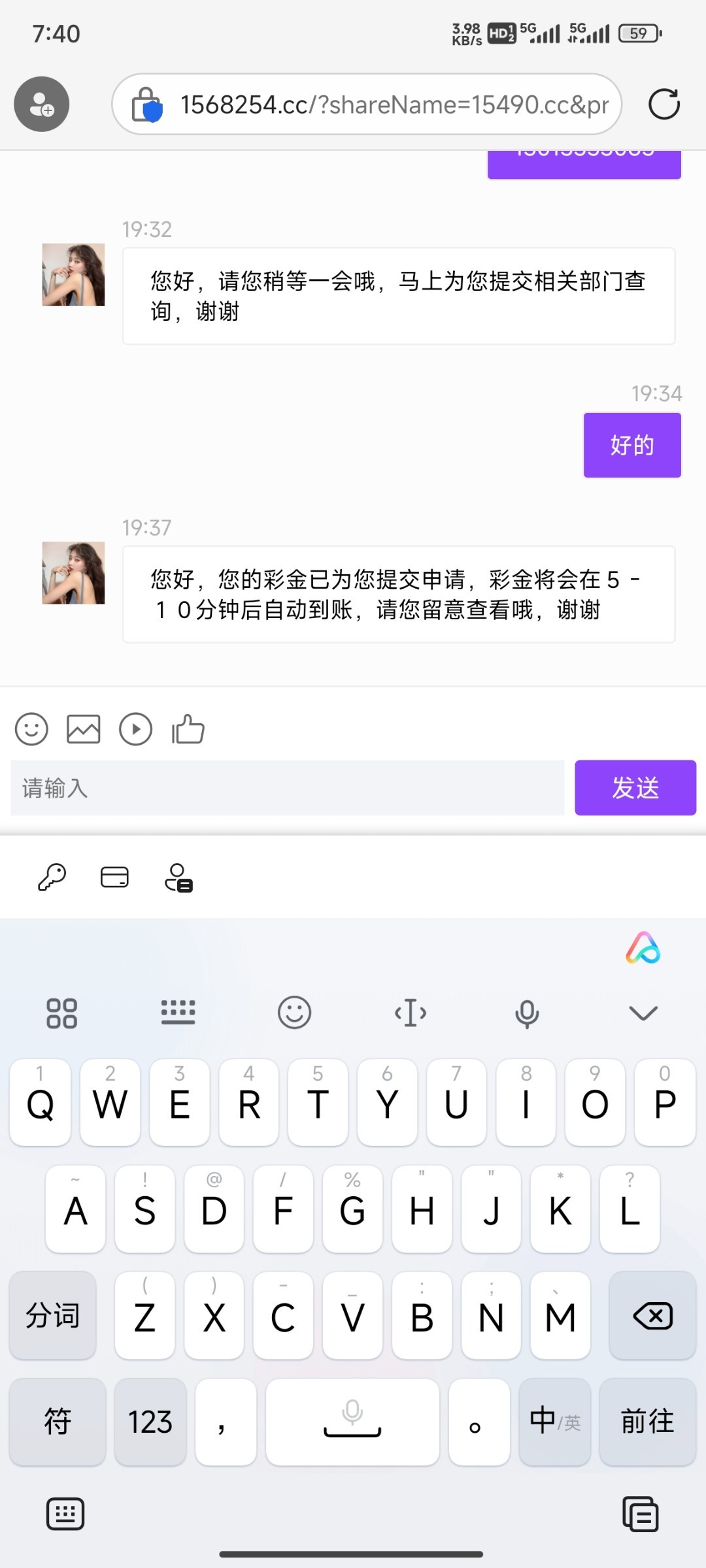Start voice input with the keyboard microphone
Viewport: 706px width, 1568px height.
[527, 1013]
